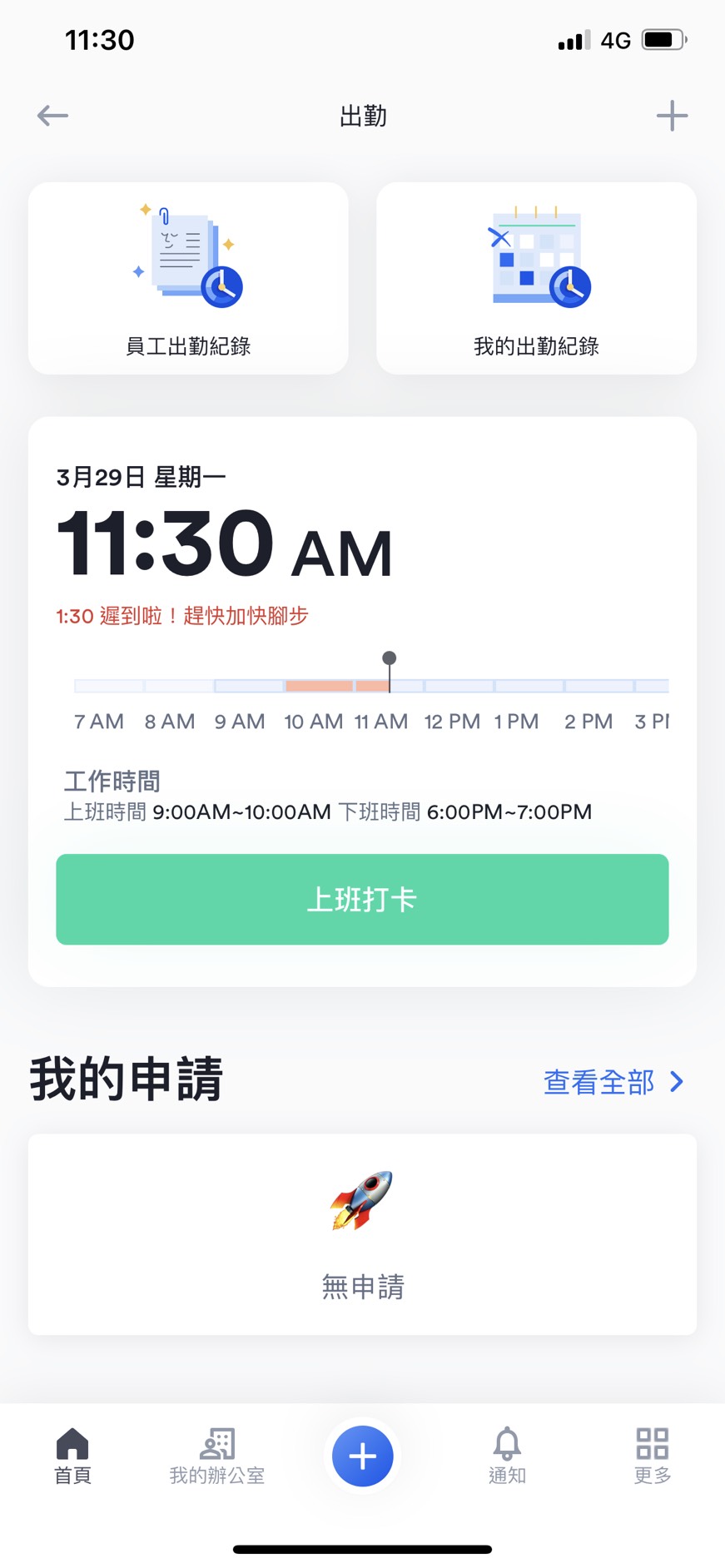The height and width of the screenshot is (1568, 725).
Task: Switch to the 我的辦公室 tab
Action: point(217,1456)
